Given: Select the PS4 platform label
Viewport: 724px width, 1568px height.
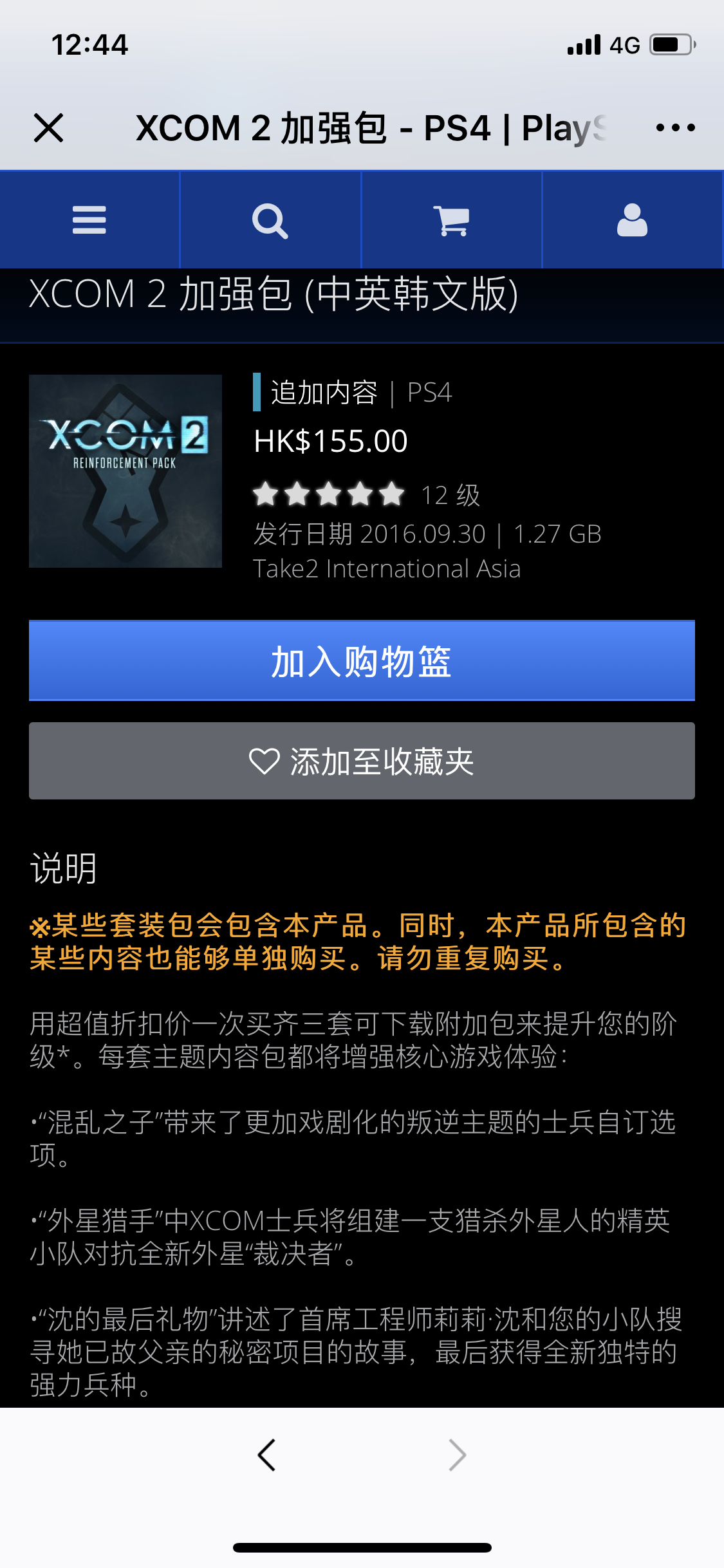Looking at the screenshot, I should tap(430, 393).
